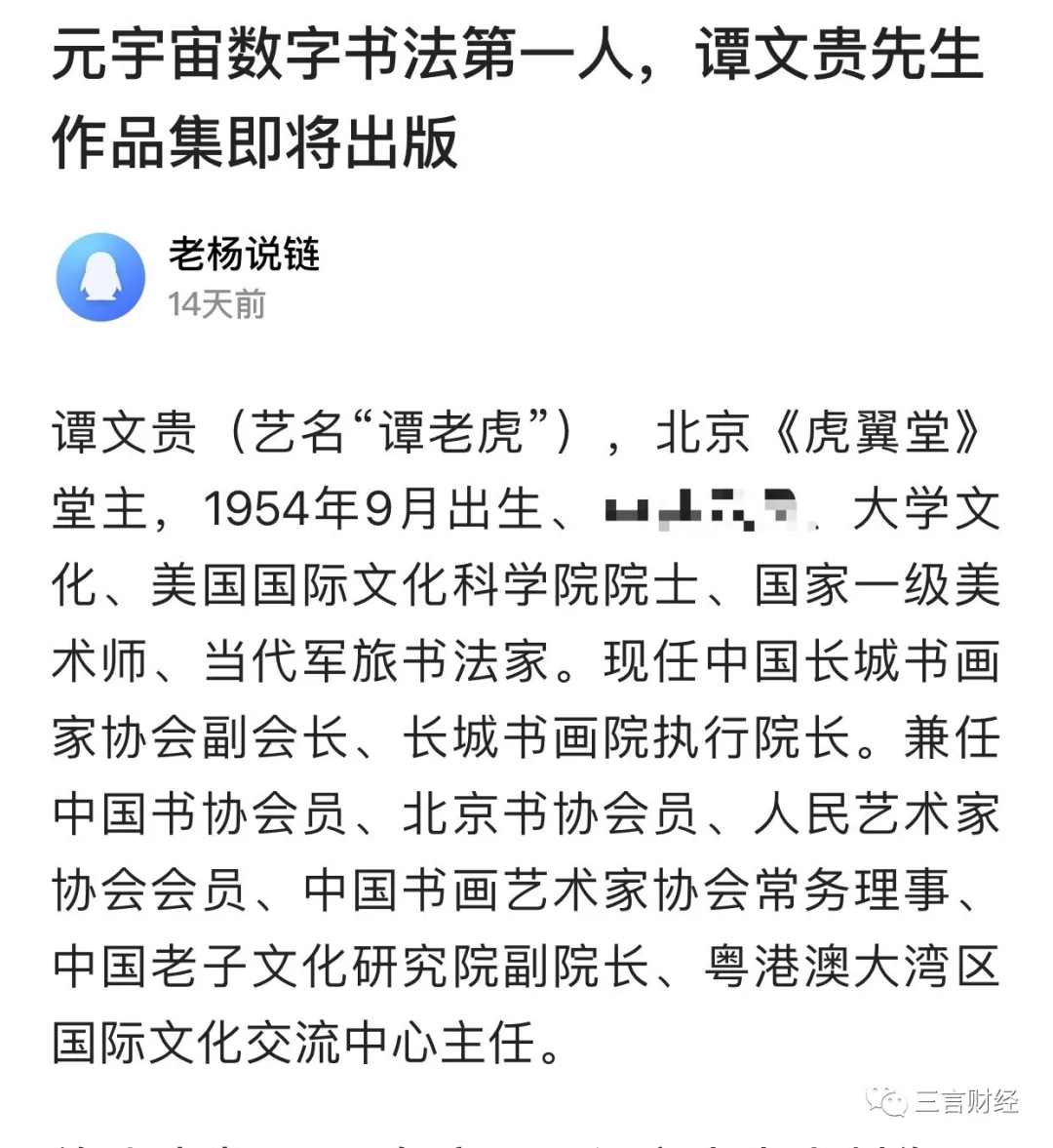The width and height of the screenshot is (1053, 1148).
Task: Open 老杨说链 author avatar
Action: point(100,277)
